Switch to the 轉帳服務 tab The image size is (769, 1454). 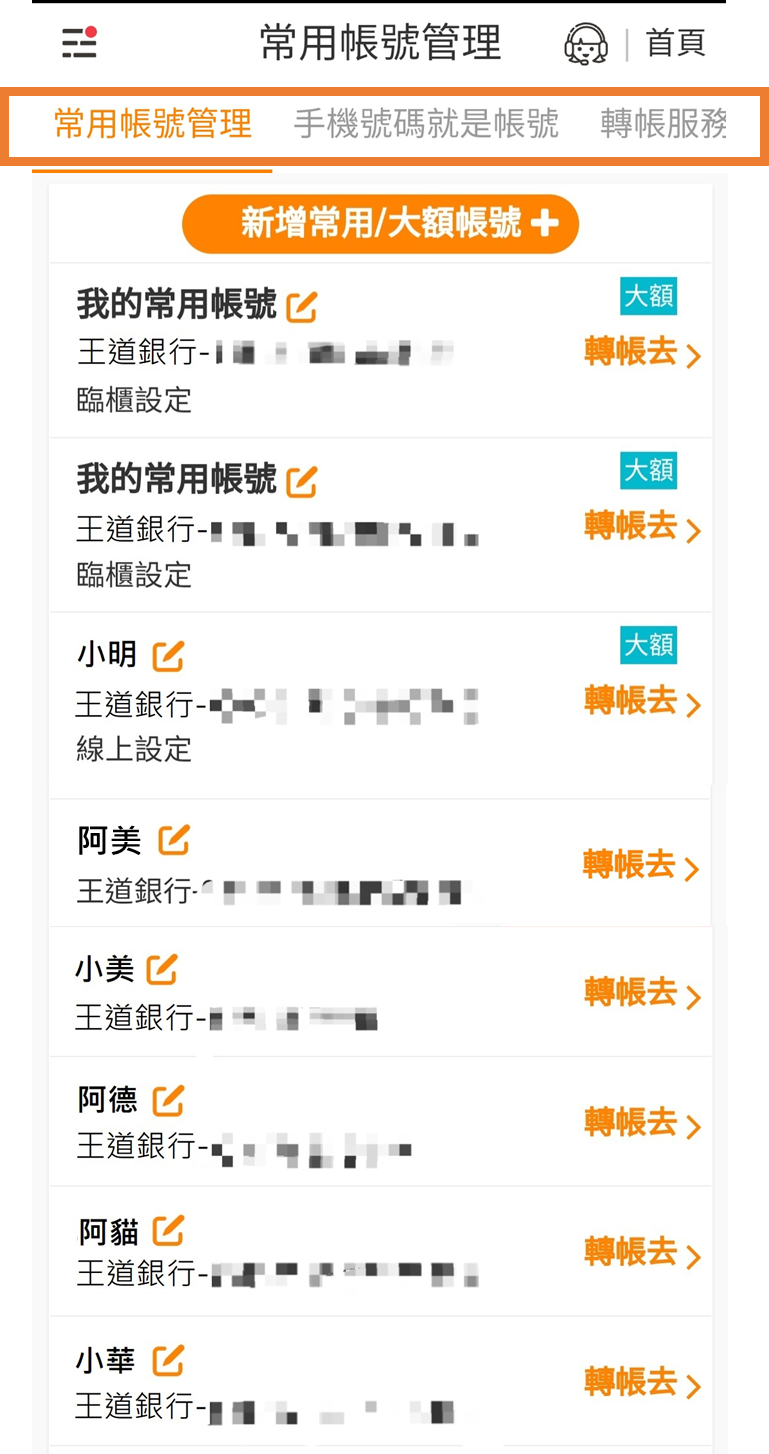click(663, 124)
